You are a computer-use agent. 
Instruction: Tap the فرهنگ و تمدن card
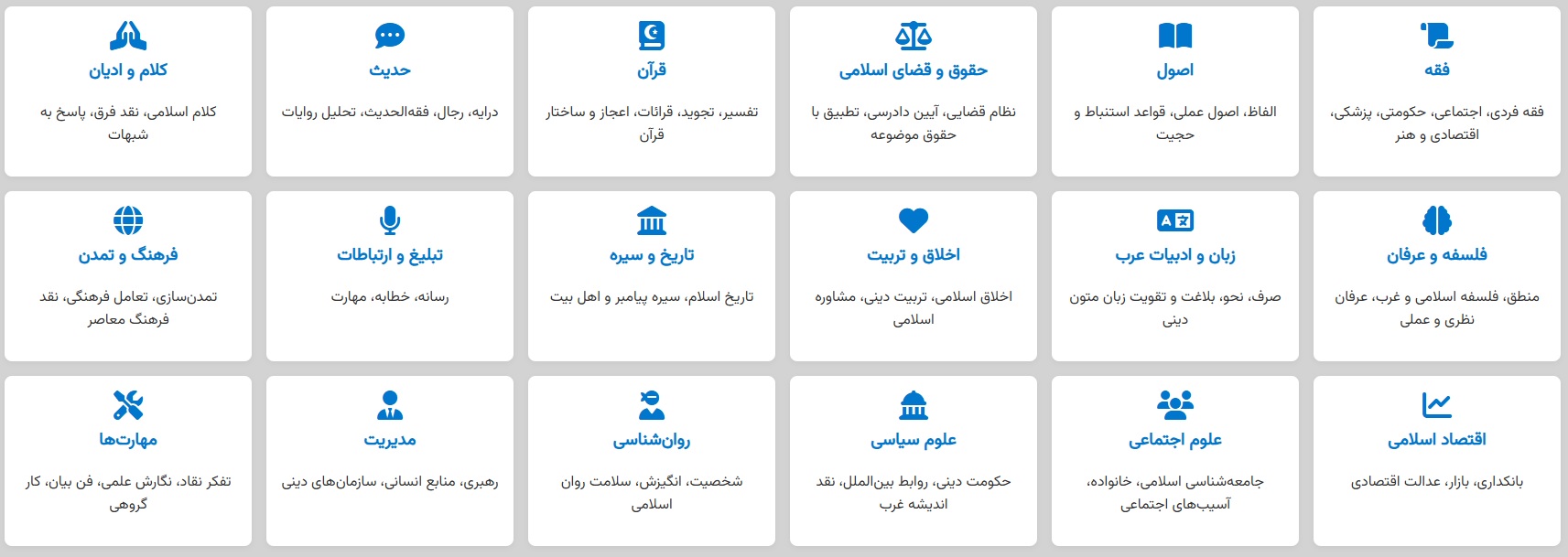[127, 275]
